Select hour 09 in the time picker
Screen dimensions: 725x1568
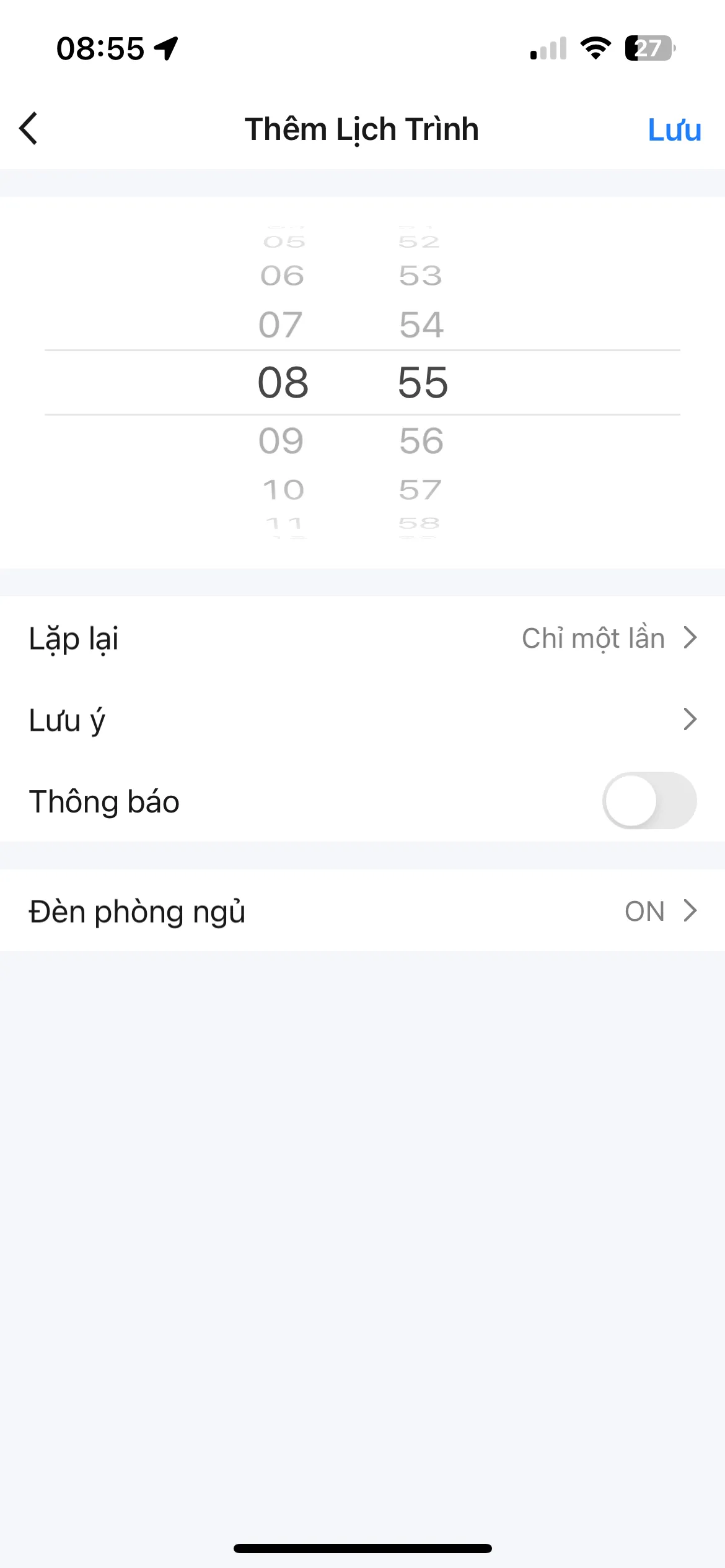tap(281, 441)
